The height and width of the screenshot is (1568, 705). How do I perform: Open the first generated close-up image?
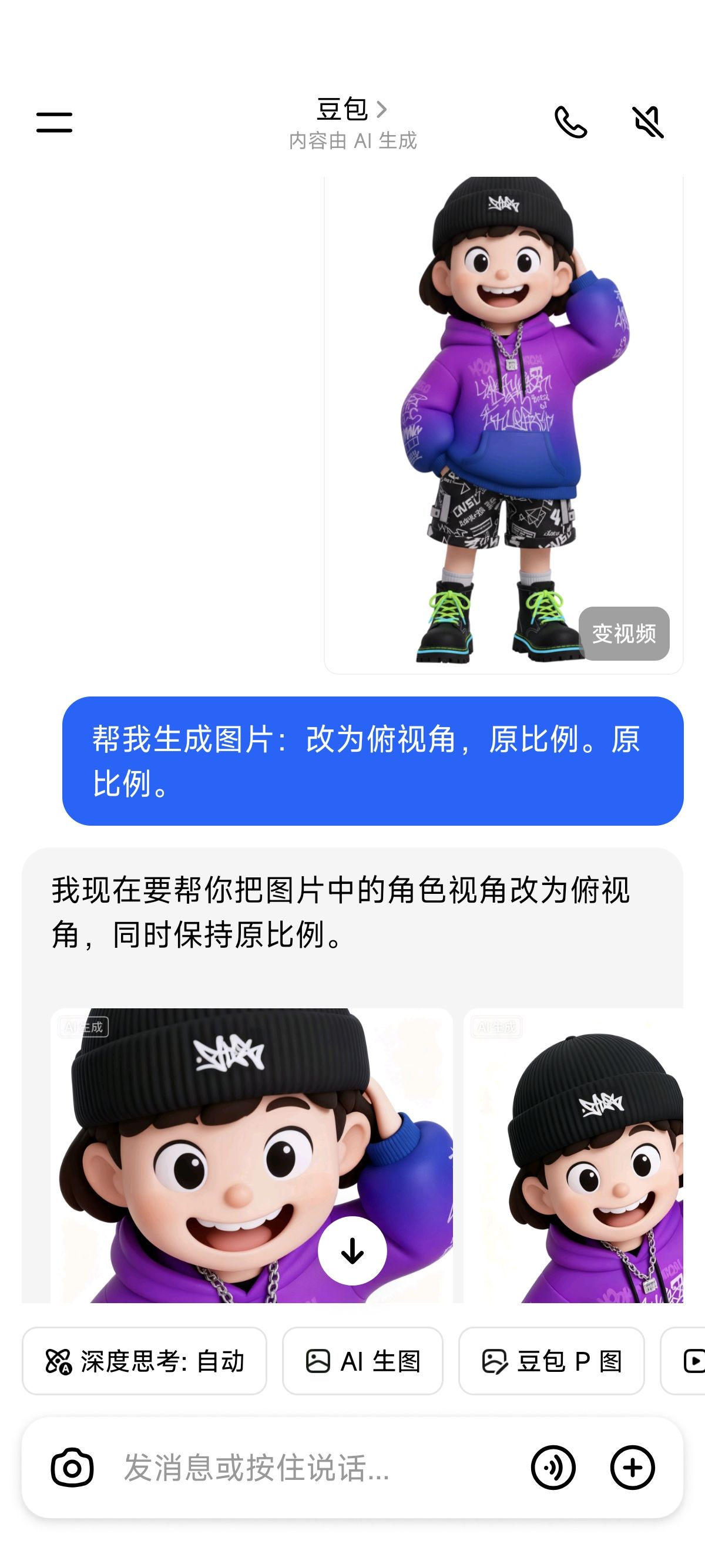click(251, 1155)
